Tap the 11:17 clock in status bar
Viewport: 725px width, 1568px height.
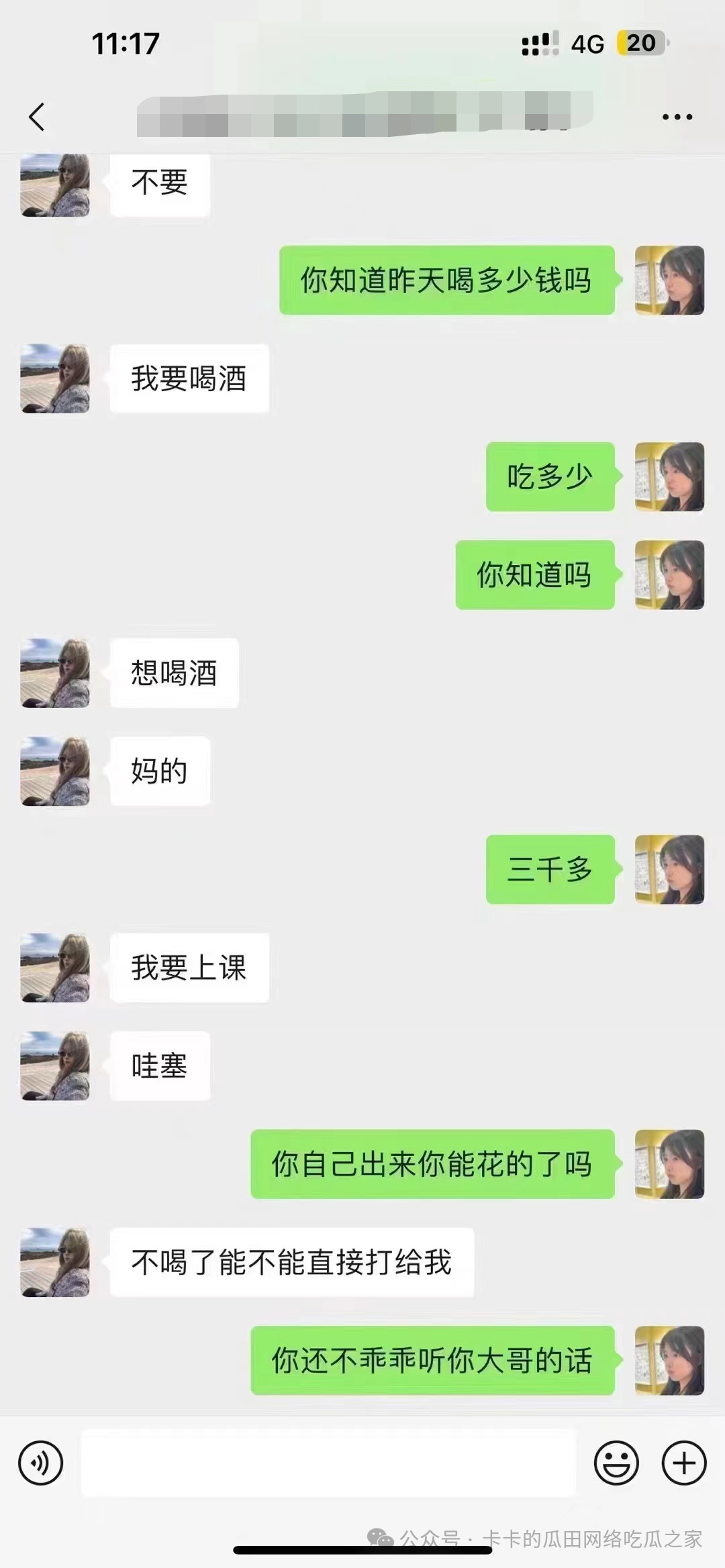click(x=125, y=43)
